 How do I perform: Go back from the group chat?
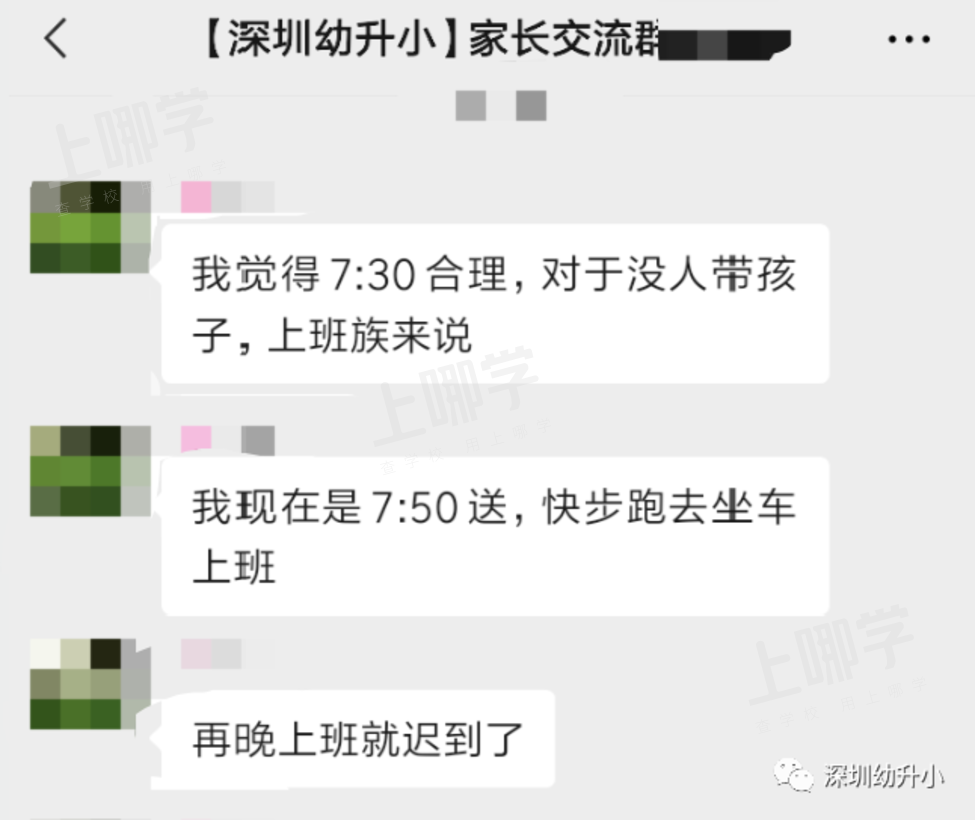56,39
